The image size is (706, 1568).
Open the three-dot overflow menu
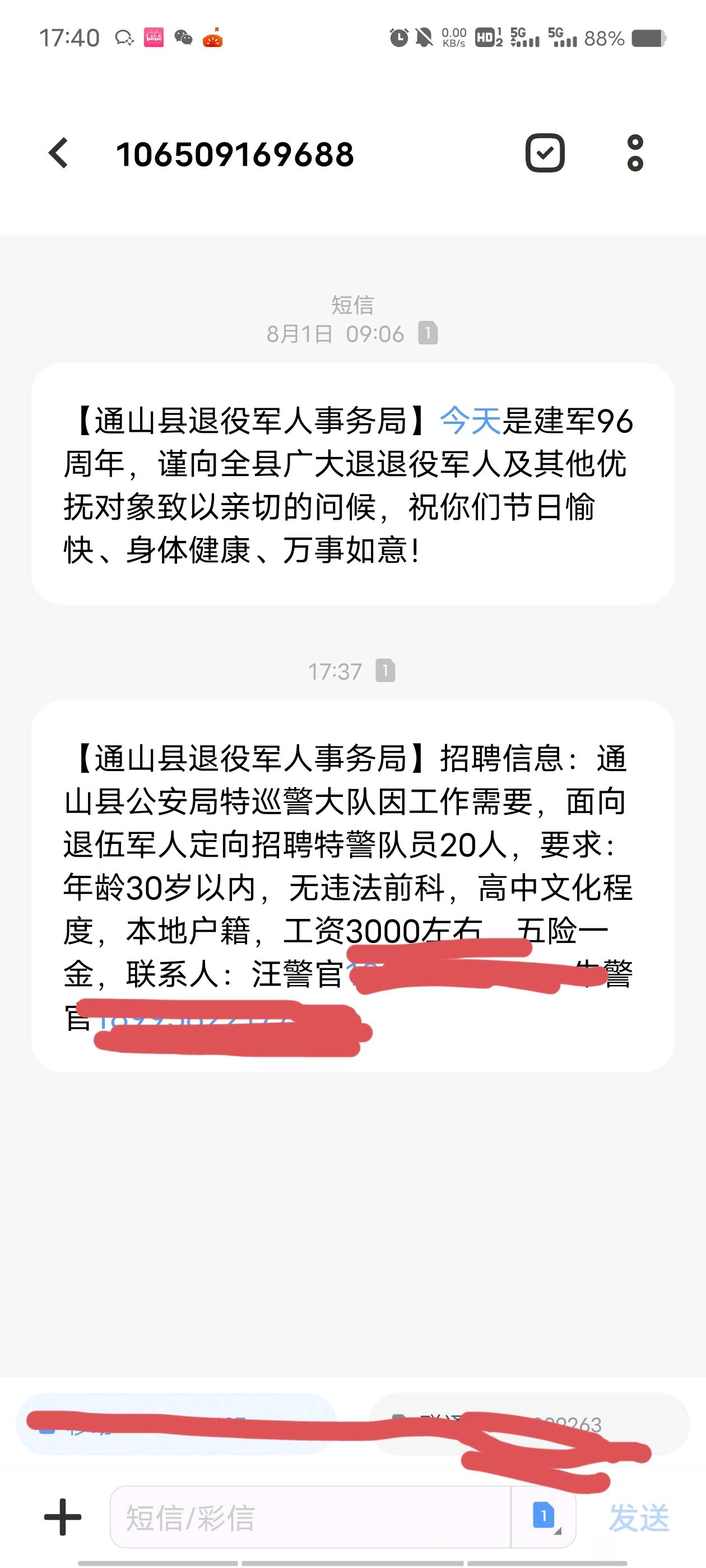pyautogui.click(x=635, y=153)
